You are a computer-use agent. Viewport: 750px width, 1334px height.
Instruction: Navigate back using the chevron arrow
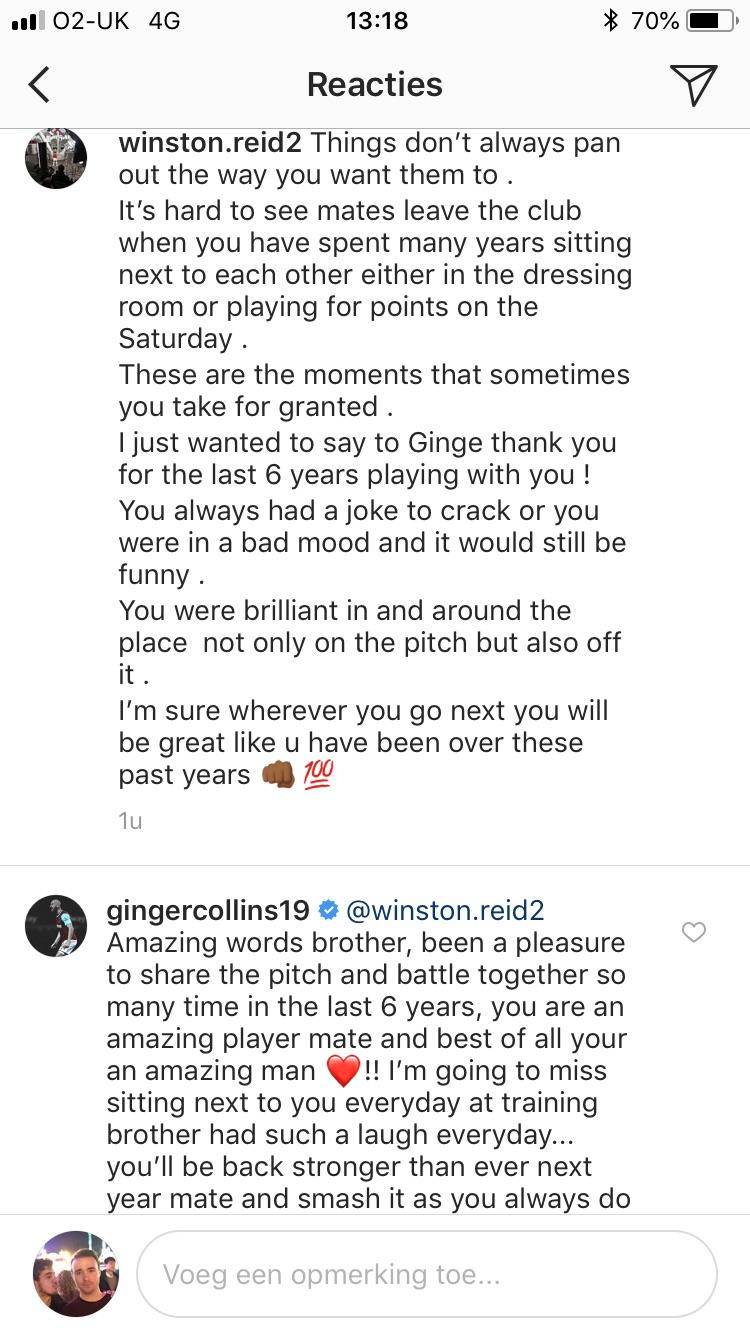point(38,85)
